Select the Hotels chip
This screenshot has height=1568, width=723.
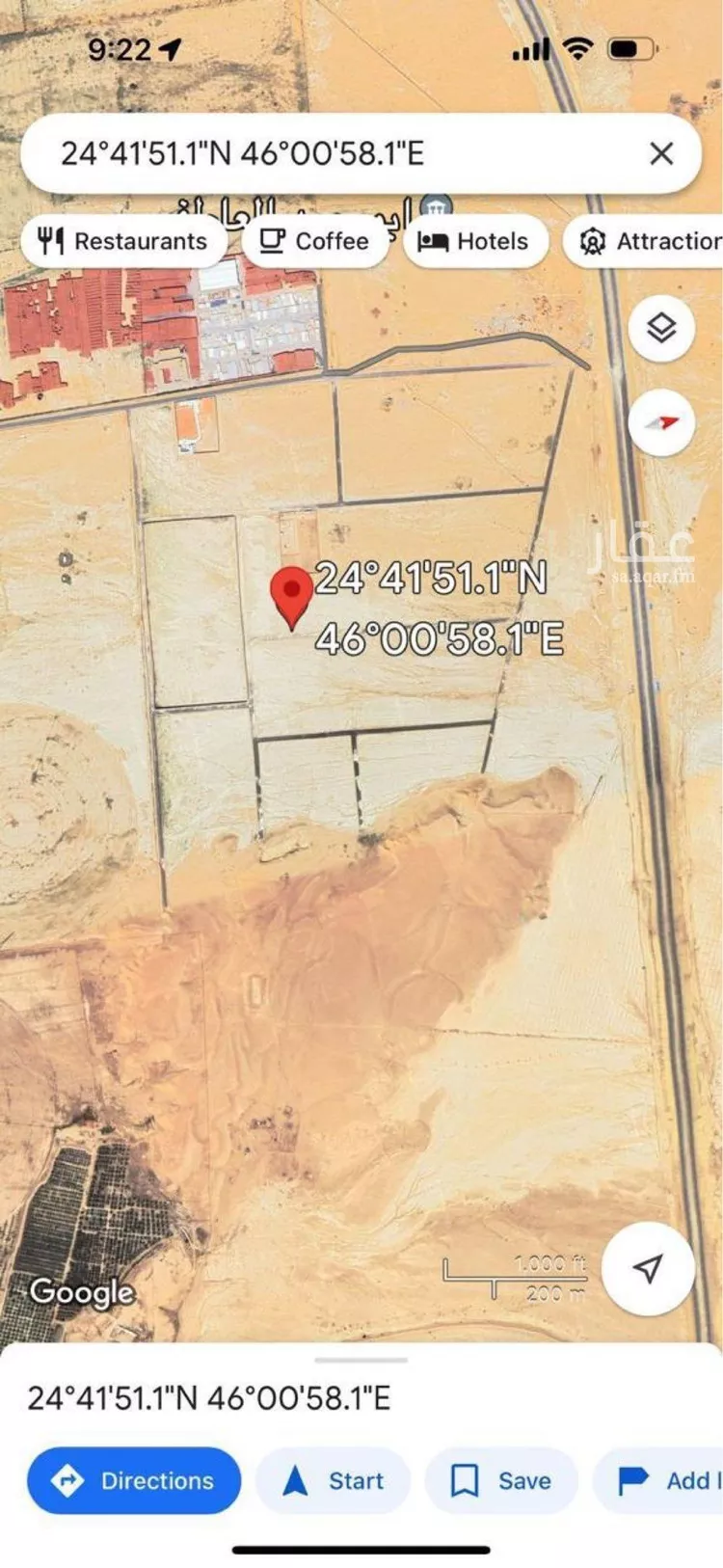click(474, 241)
